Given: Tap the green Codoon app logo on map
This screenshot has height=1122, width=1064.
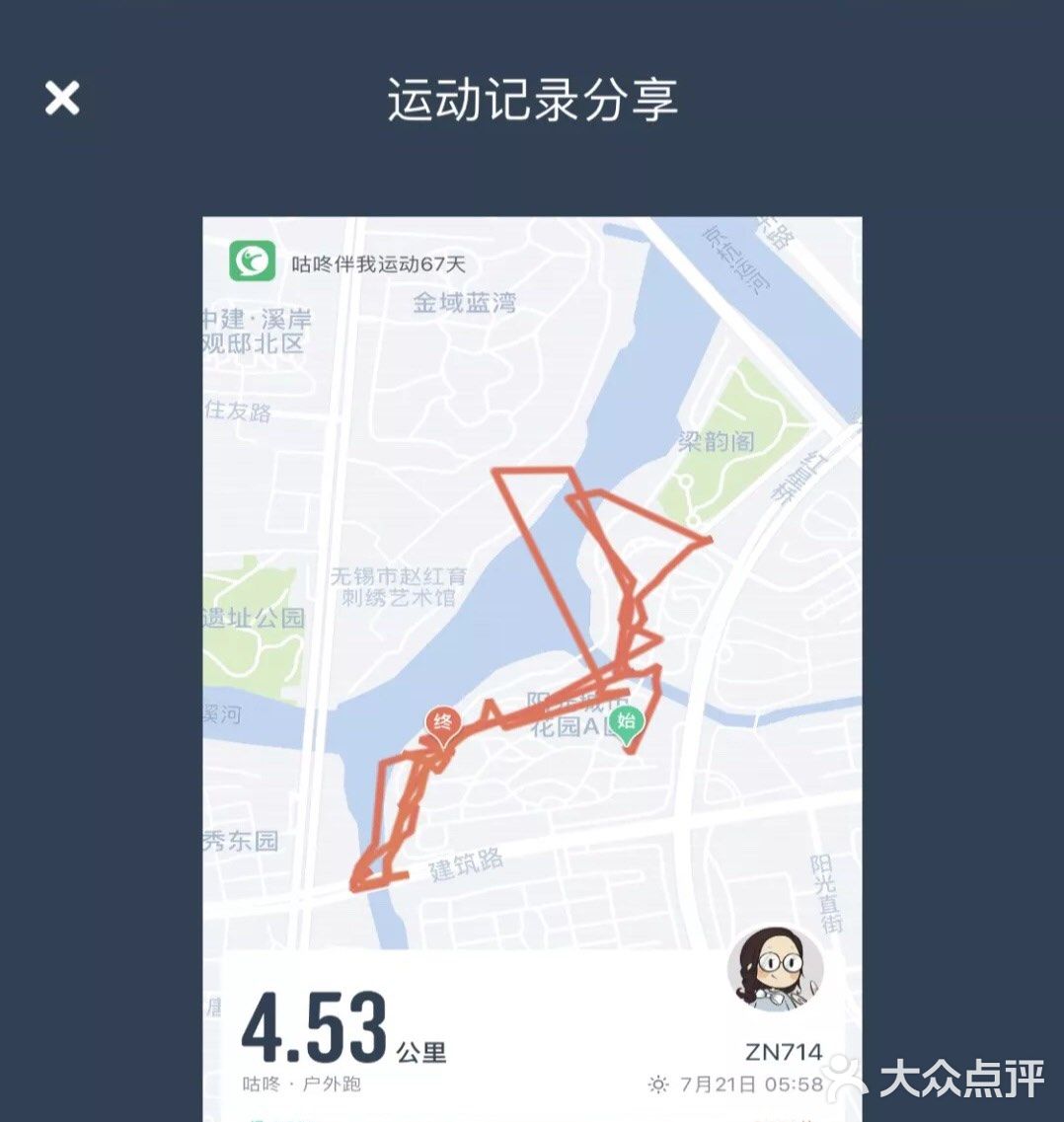Looking at the screenshot, I should click(x=250, y=259).
